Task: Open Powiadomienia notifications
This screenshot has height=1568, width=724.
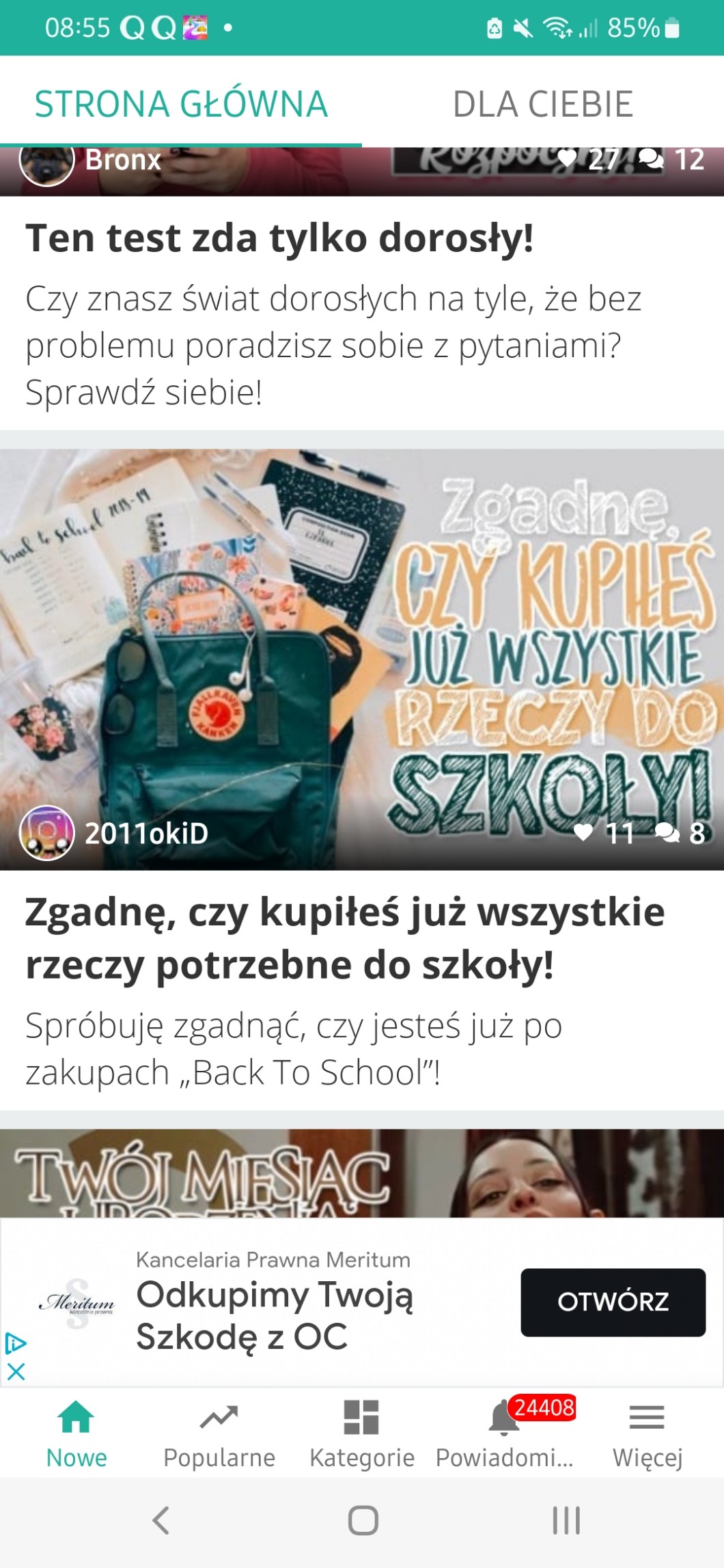Action: (x=505, y=1433)
